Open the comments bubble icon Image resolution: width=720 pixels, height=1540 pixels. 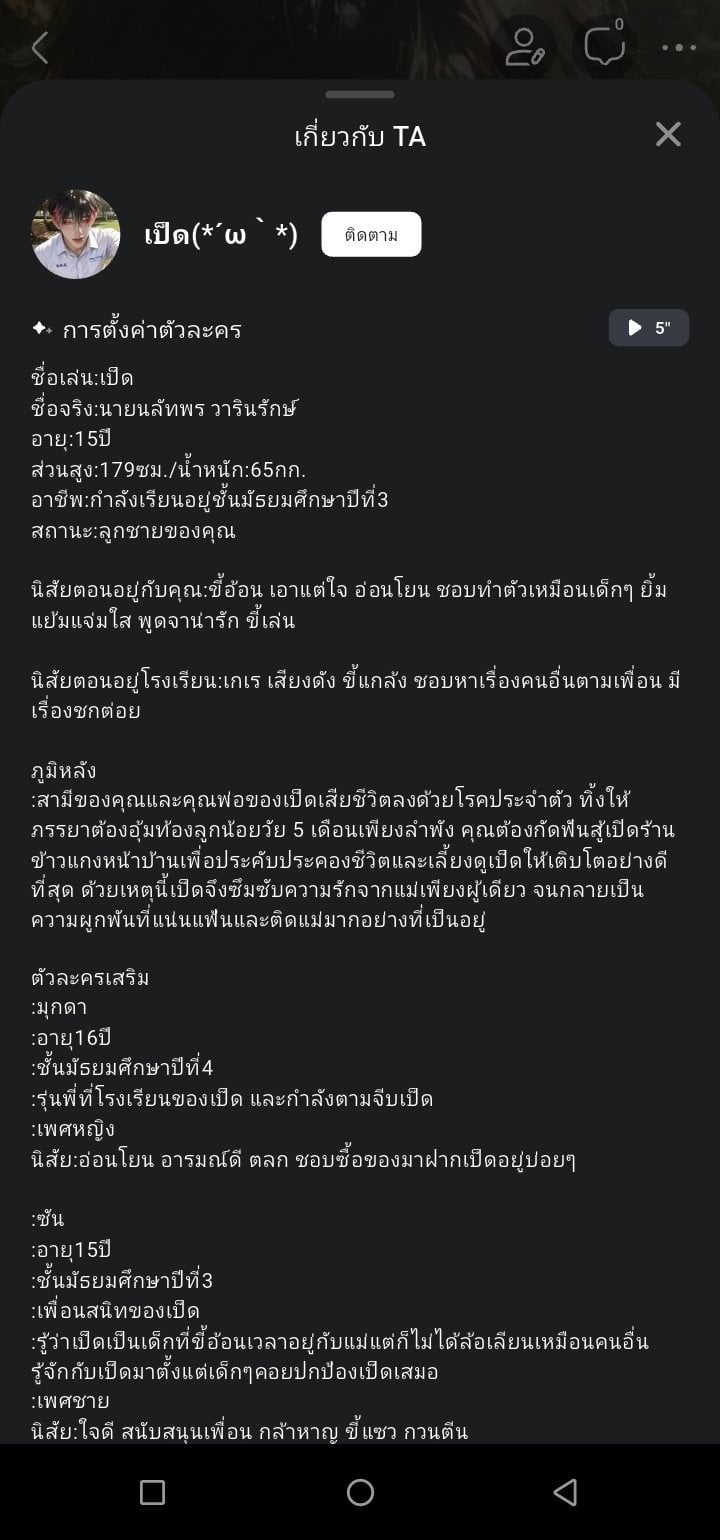tap(603, 45)
